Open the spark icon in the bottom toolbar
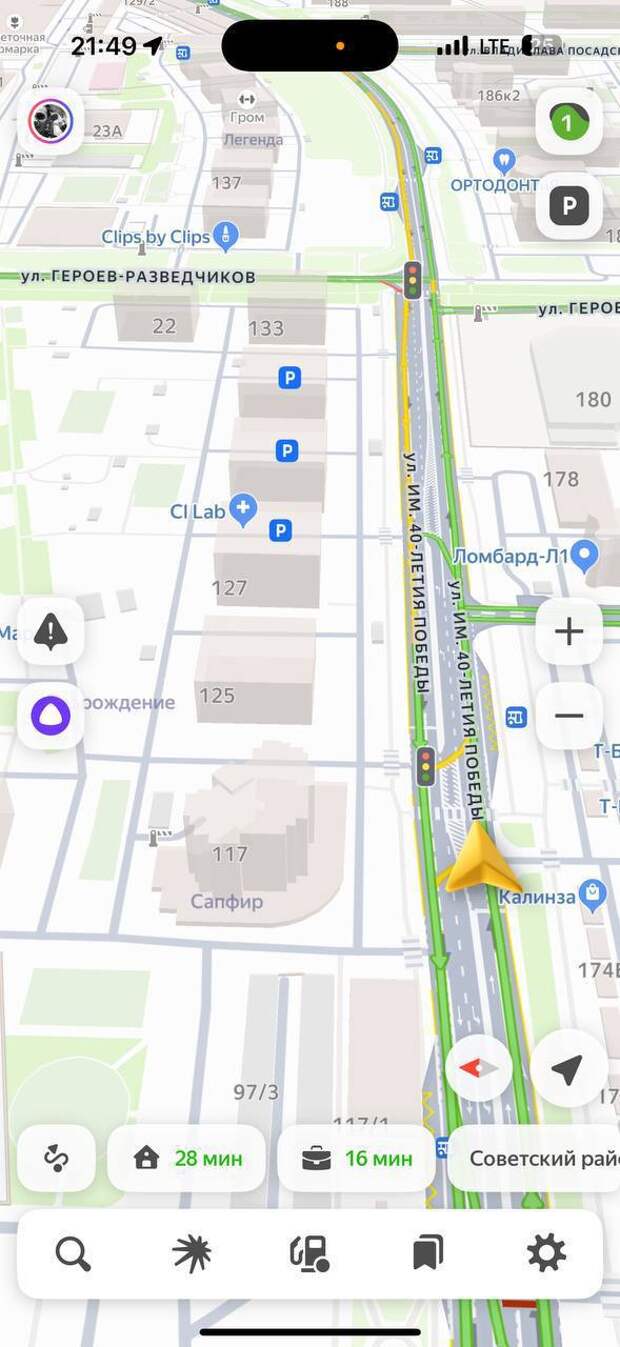Viewport: 620px width, 1347px height. pyautogui.click(x=191, y=1253)
